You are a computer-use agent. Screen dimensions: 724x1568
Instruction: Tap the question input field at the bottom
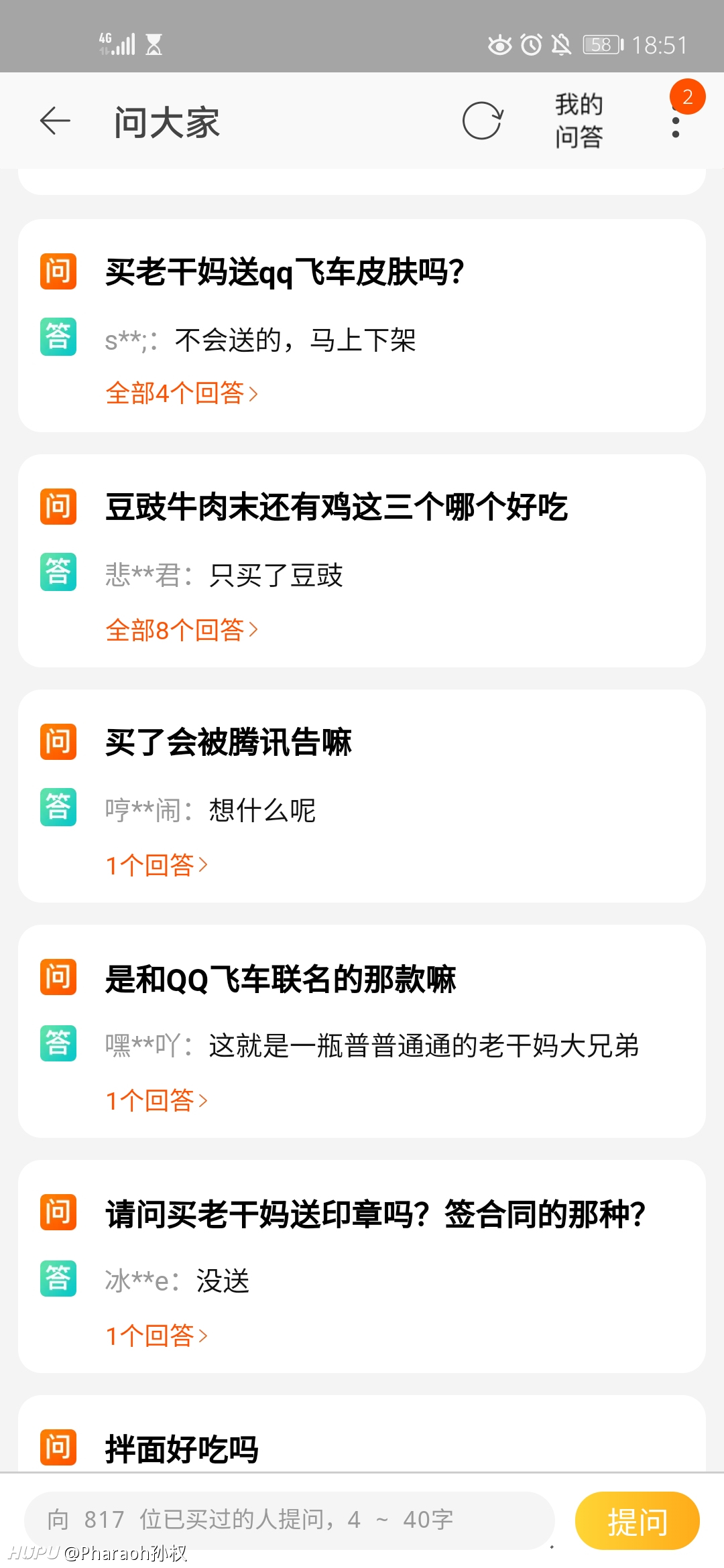tap(290, 1520)
